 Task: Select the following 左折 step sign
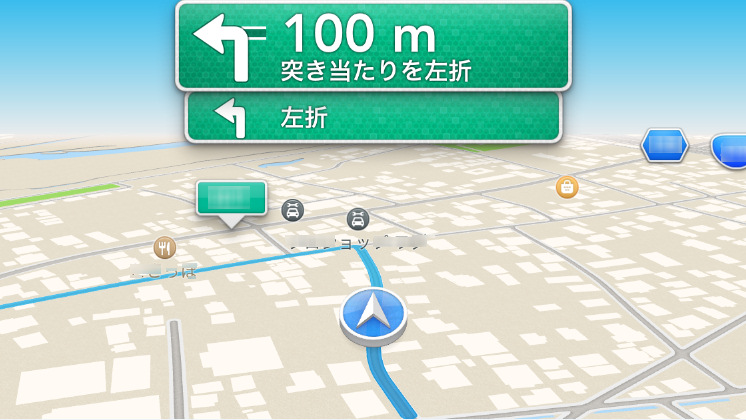click(x=372, y=117)
